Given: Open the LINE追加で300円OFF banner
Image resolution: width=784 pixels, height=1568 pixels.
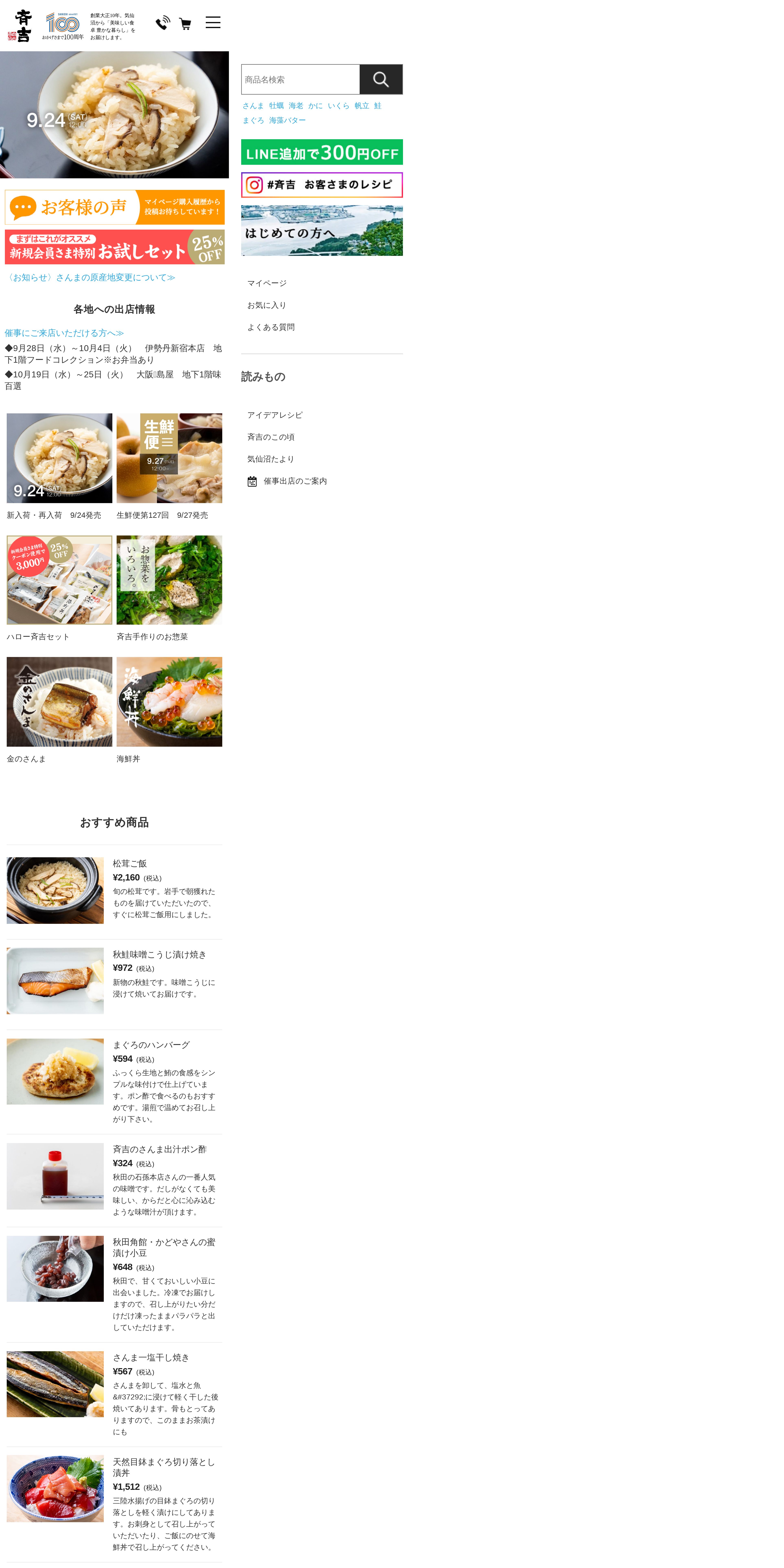Looking at the screenshot, I should coord(322,152).
